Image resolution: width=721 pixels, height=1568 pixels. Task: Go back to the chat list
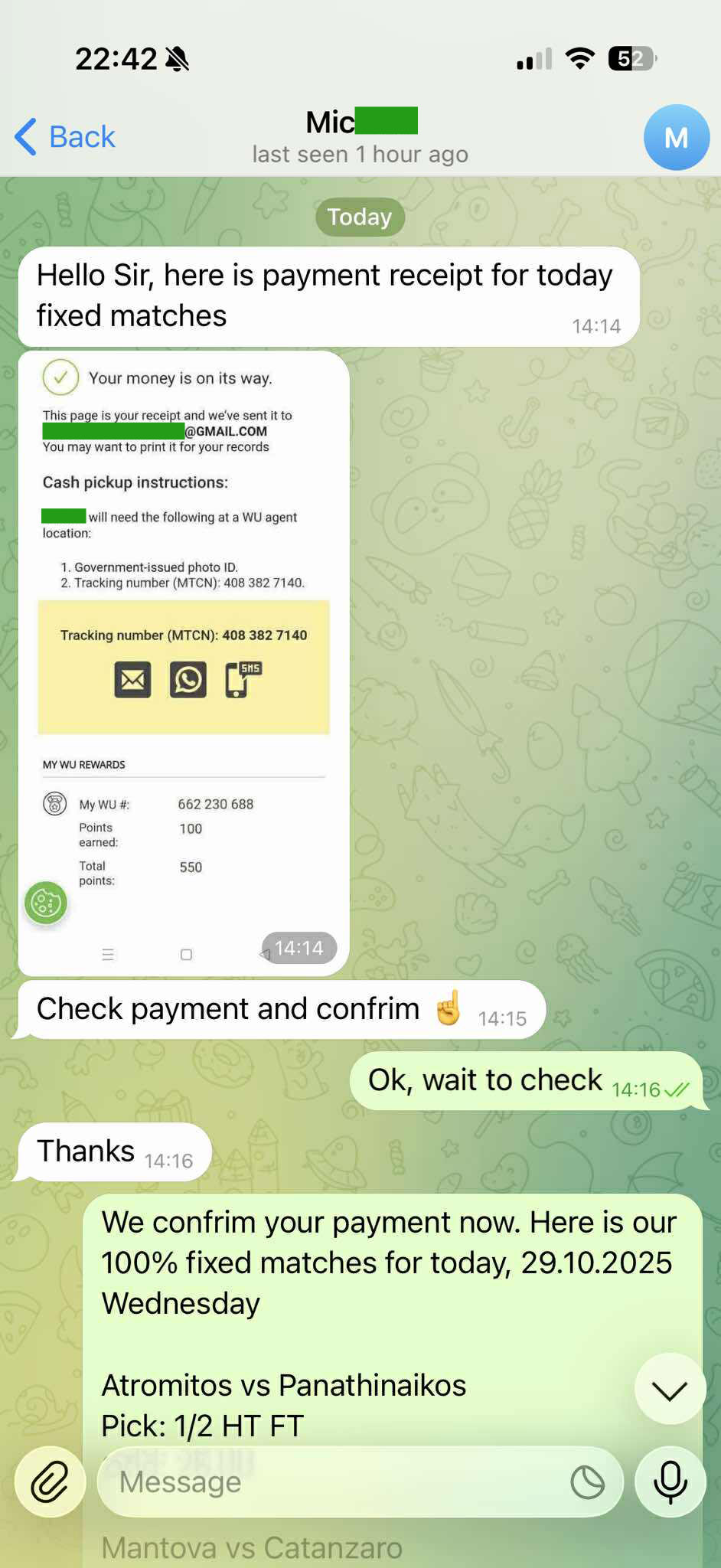pyautogui.click(x=65, y=137)
